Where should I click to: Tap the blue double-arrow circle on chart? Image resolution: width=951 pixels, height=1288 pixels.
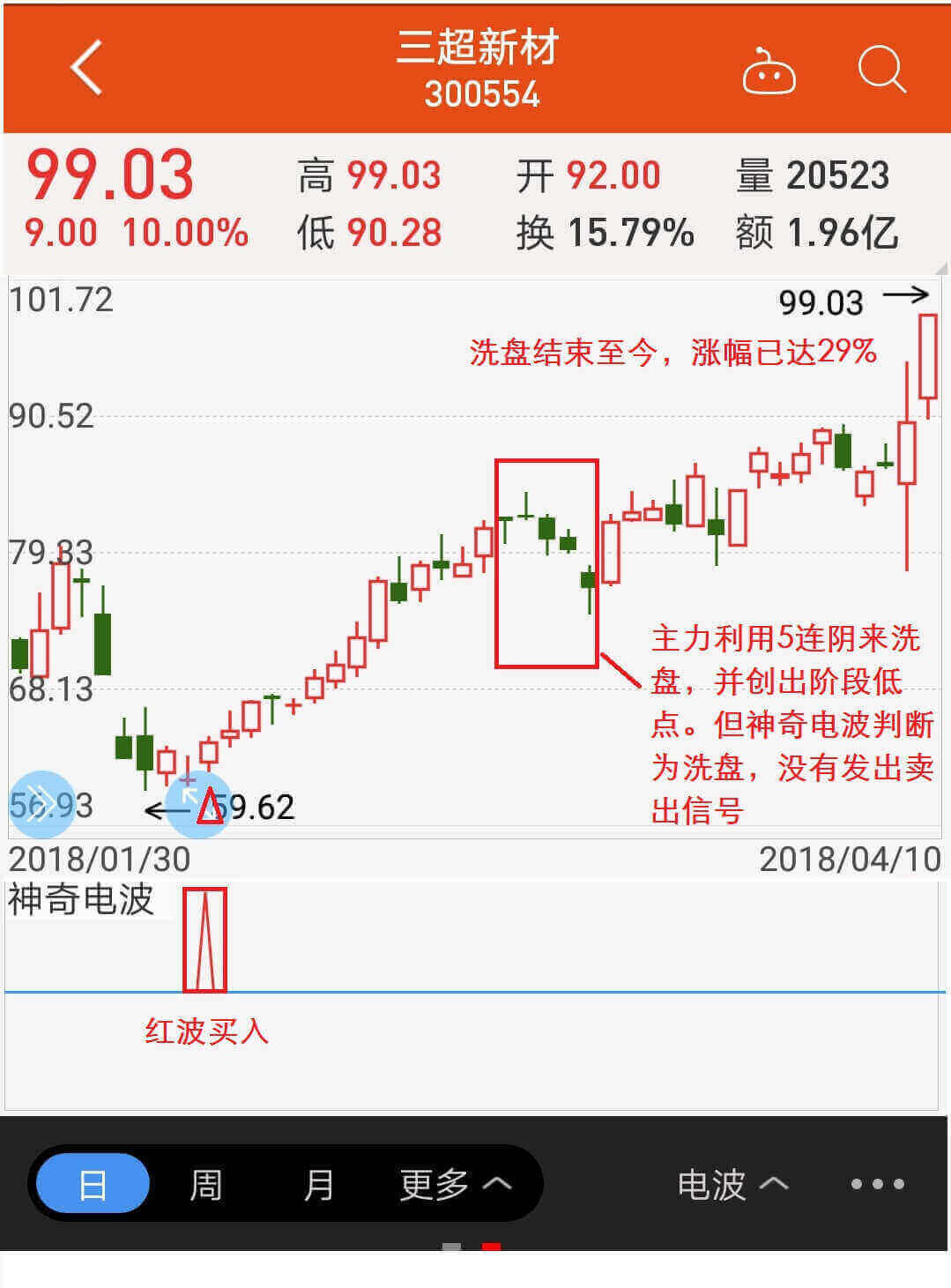(x=41, y=804)
